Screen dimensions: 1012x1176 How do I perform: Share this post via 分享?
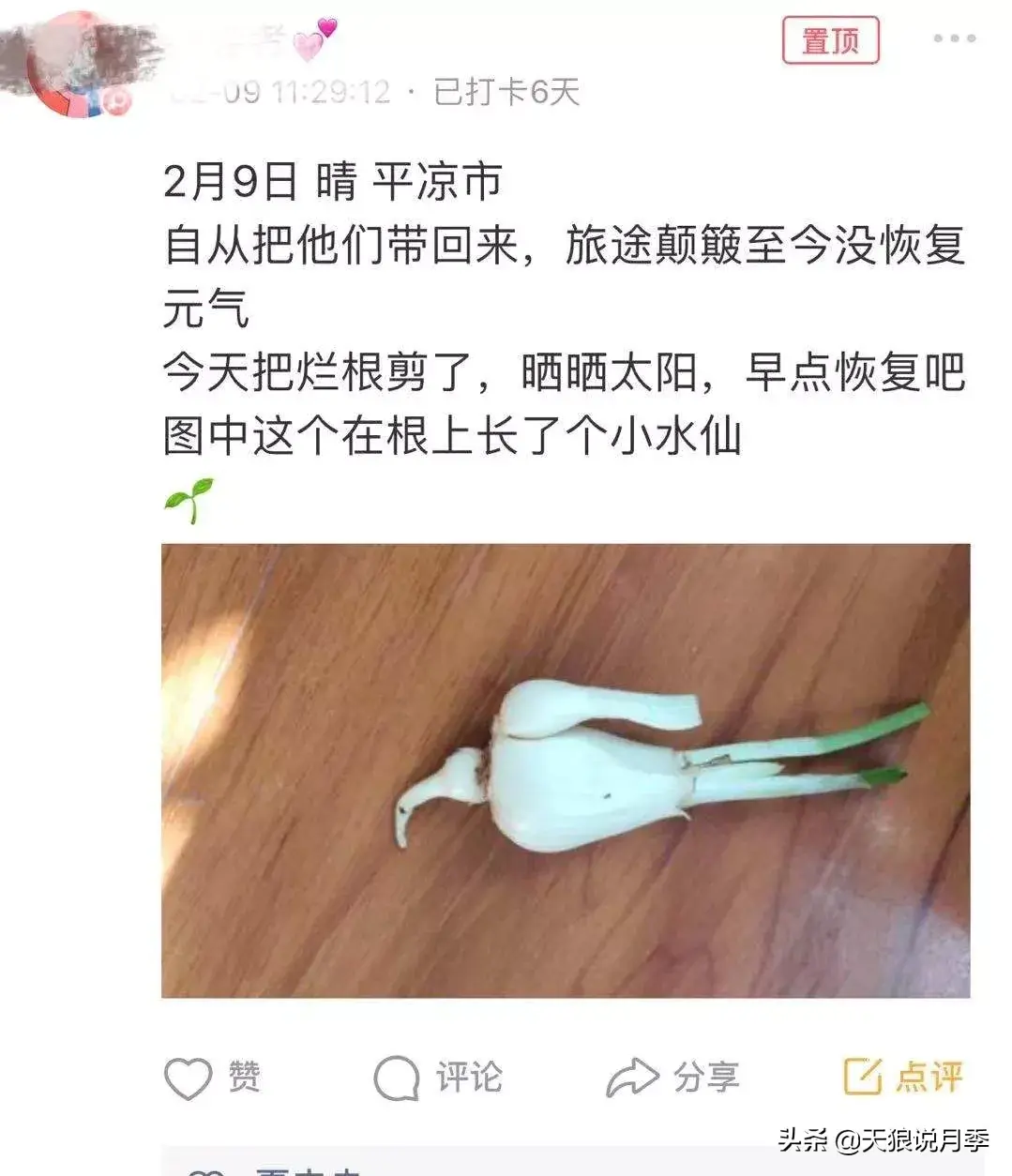[672, 1077]
